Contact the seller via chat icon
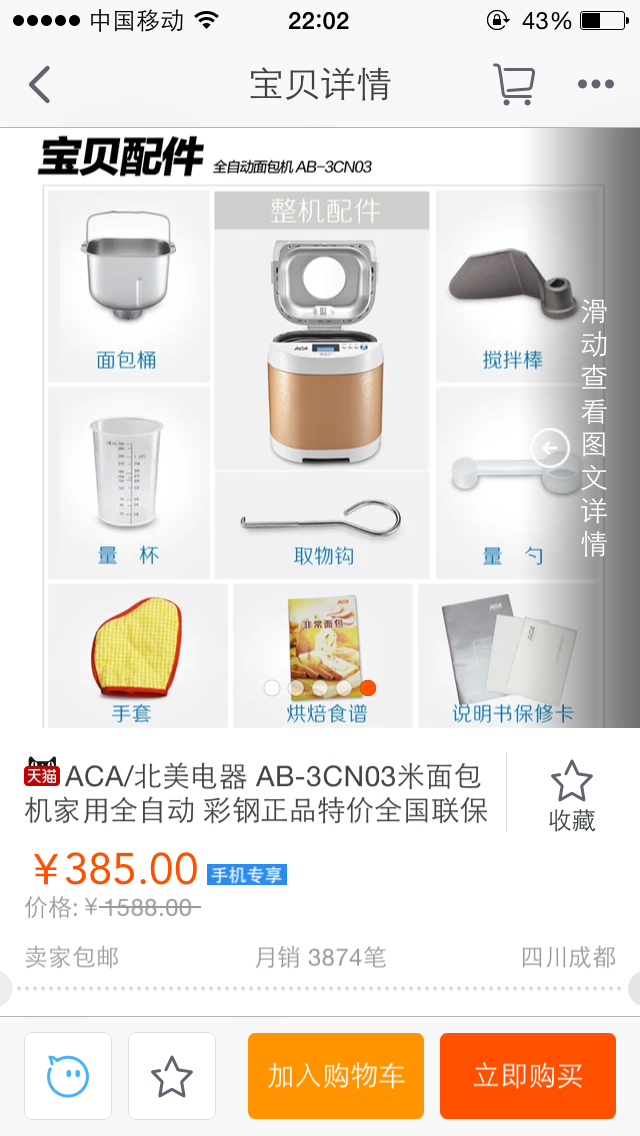The width and height of the screenshot is (640, 1136). 68,1076
